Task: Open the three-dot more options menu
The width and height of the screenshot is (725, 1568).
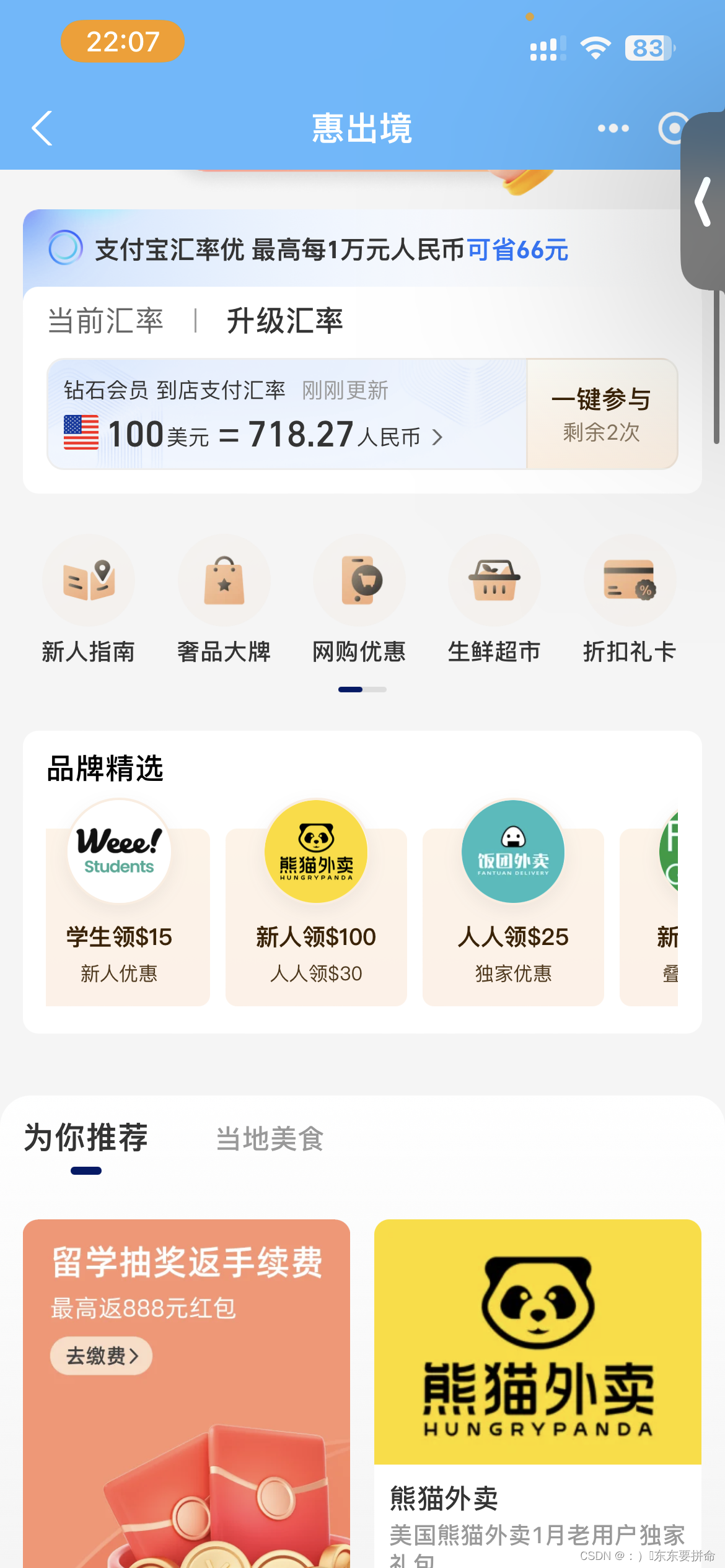Action: click(613, 128)
